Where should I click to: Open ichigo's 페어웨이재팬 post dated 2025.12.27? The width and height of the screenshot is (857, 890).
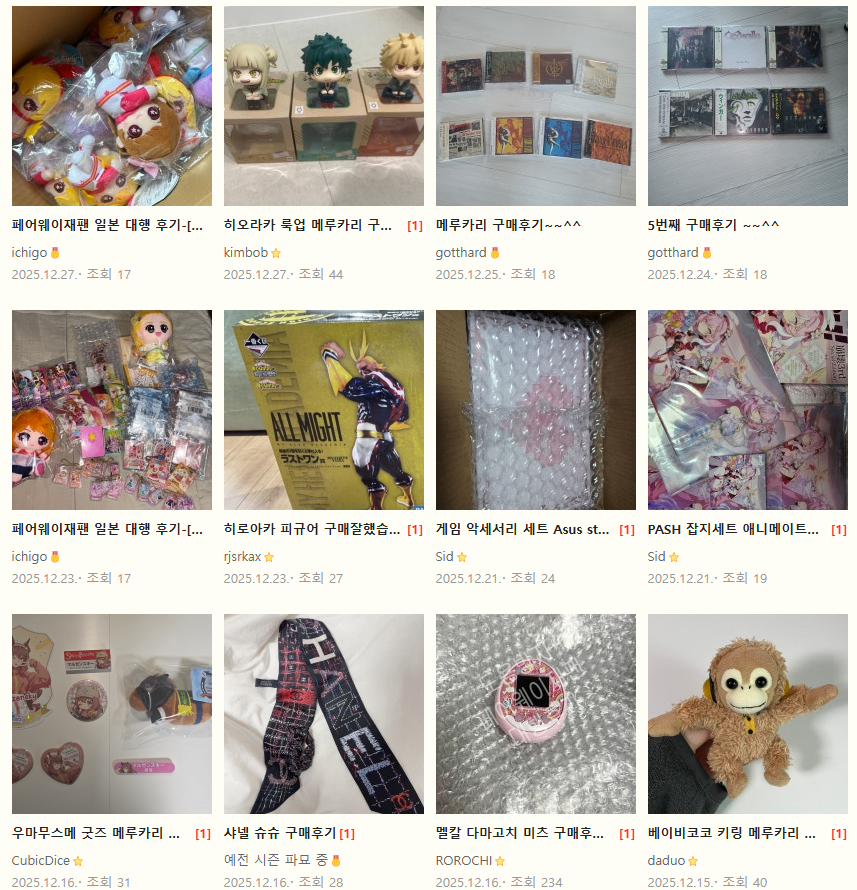click(107, 225)
